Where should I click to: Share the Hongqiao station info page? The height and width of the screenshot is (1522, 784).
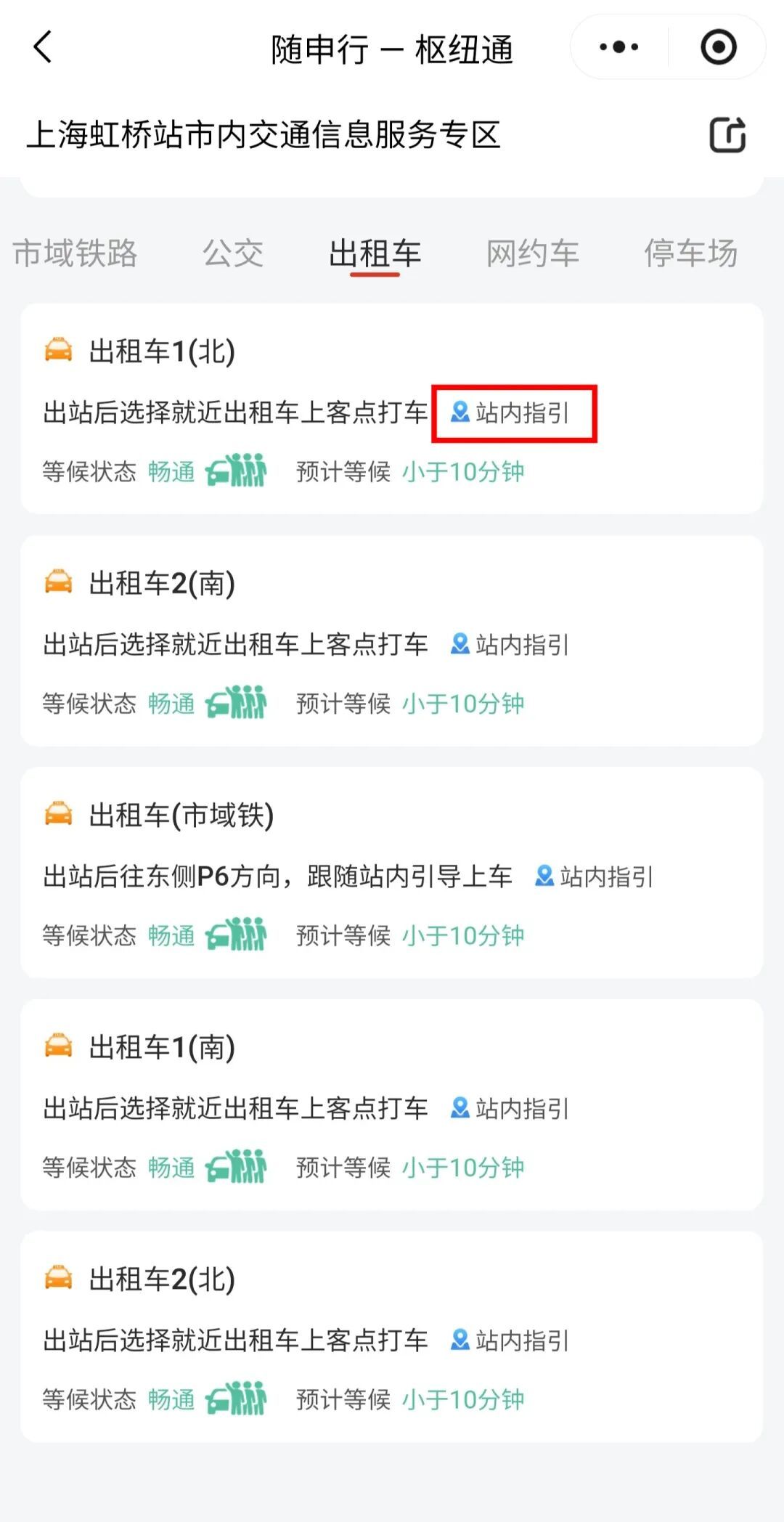pyautogui.click(x=727, y=135)
